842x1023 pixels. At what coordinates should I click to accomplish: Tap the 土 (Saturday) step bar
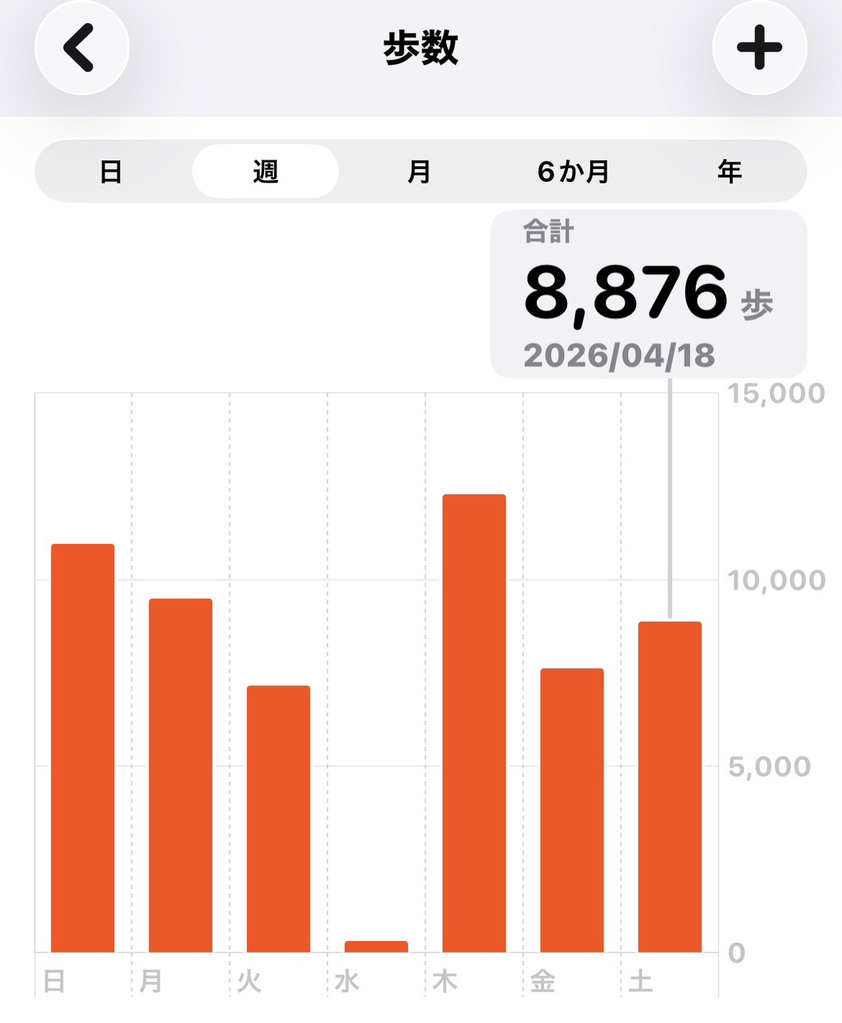pyautogui.click(x=670, y=787)
